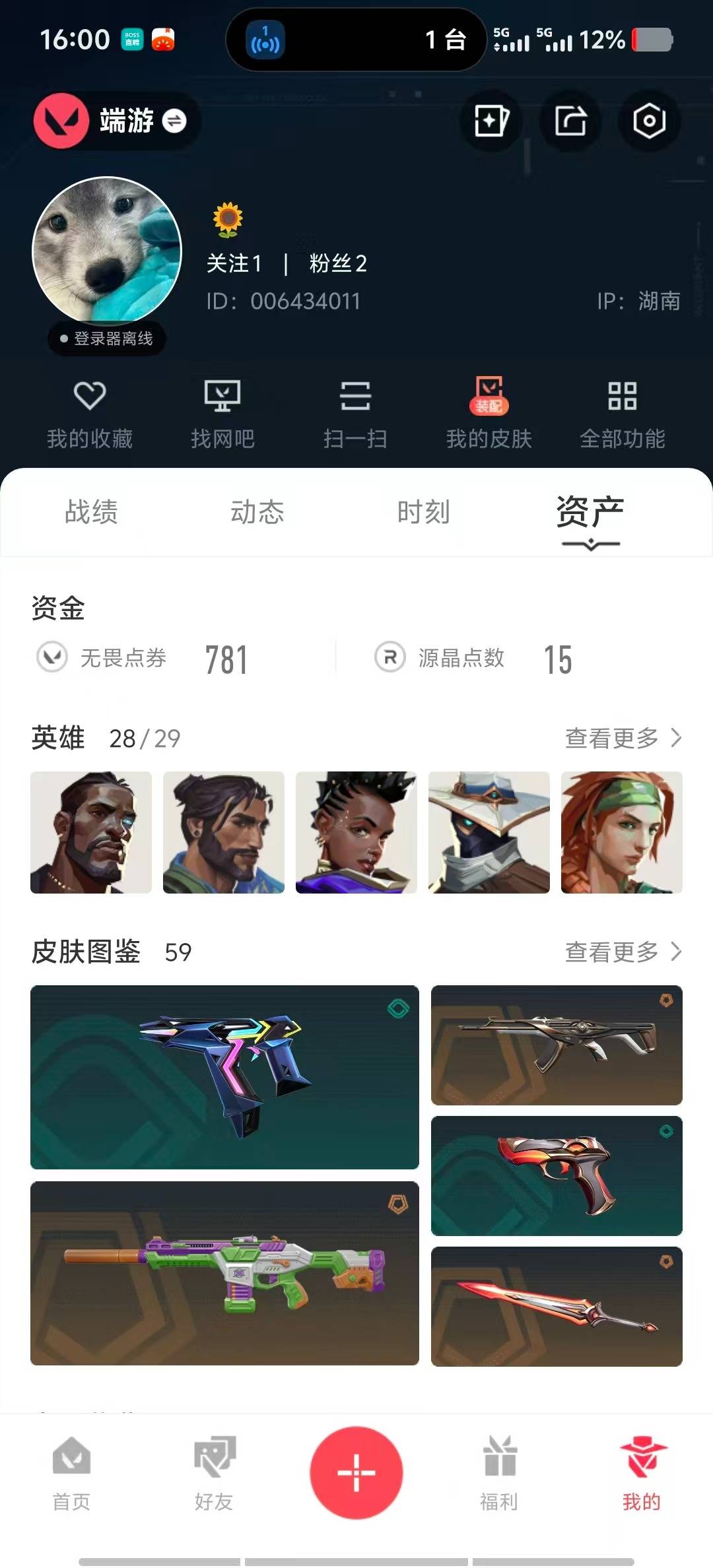Open the share icon at the top
713x1568 pixels.
coord(571,122)
